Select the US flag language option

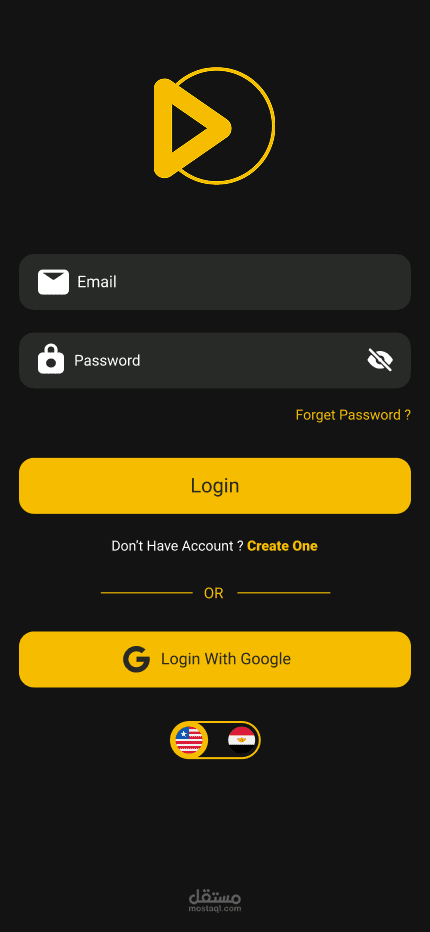point(189,740)
